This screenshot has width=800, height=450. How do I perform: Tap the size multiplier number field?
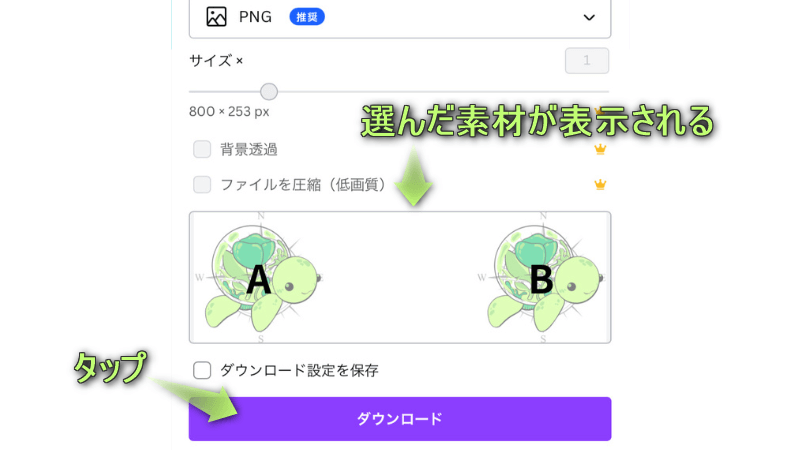click(587, 61)
